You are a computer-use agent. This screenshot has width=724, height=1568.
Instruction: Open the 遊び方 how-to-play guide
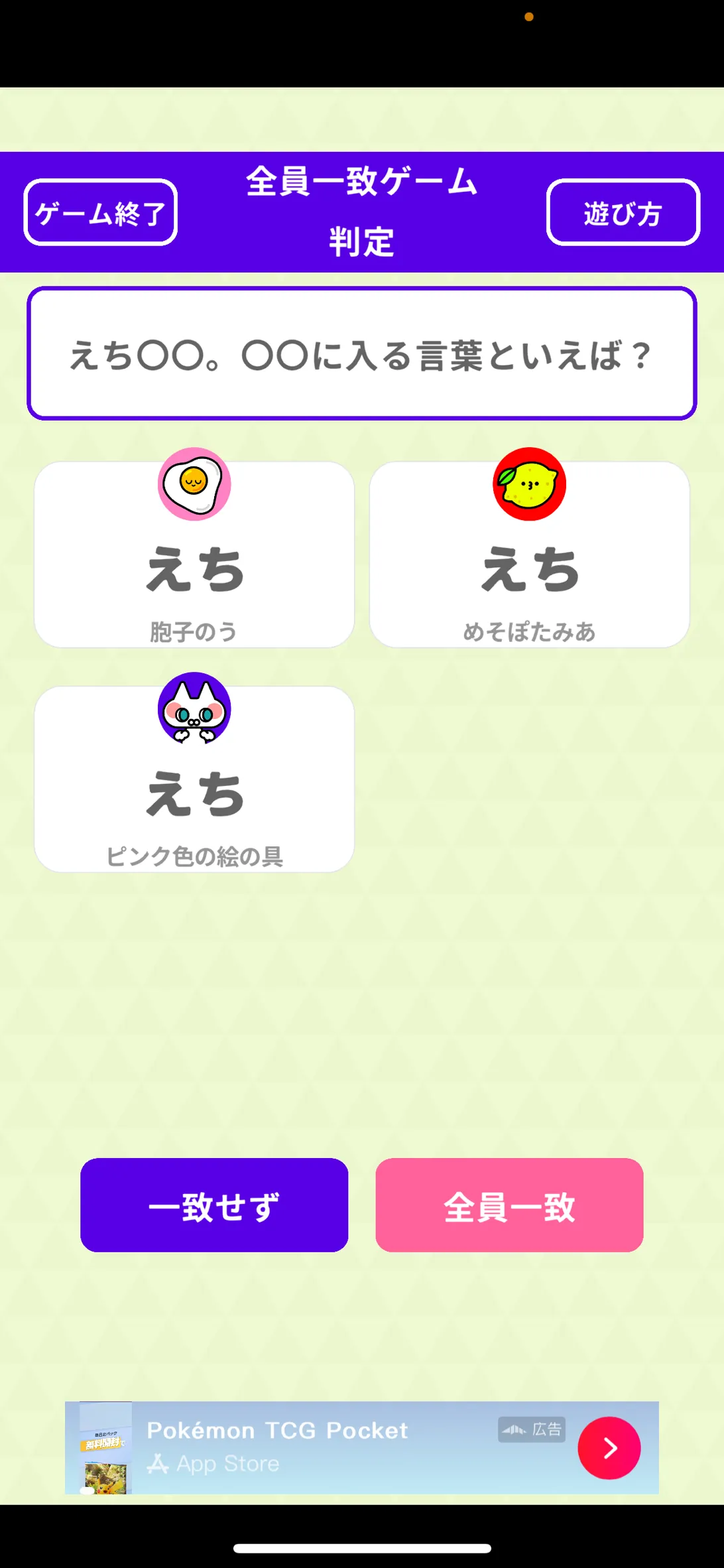(x=623, y=212)
